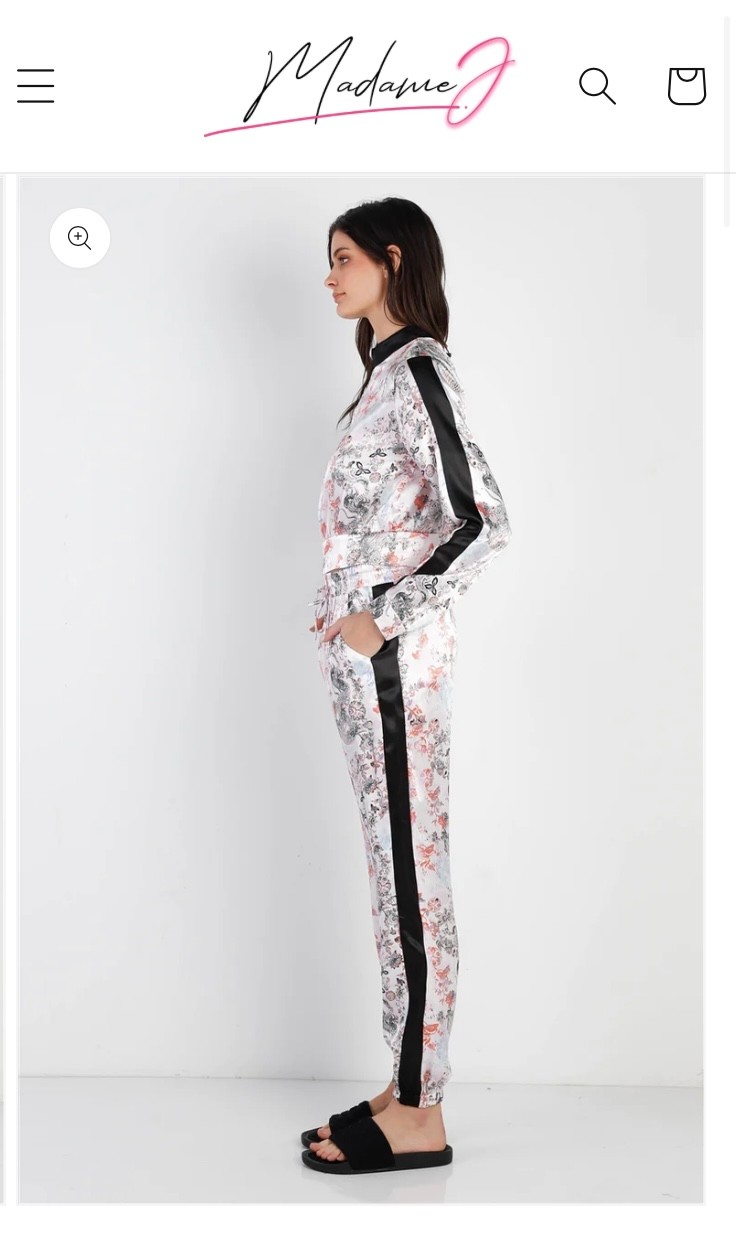Open the search magnifier in header
Viewport: 736px width, 1236px height.
tap(597, 86)
